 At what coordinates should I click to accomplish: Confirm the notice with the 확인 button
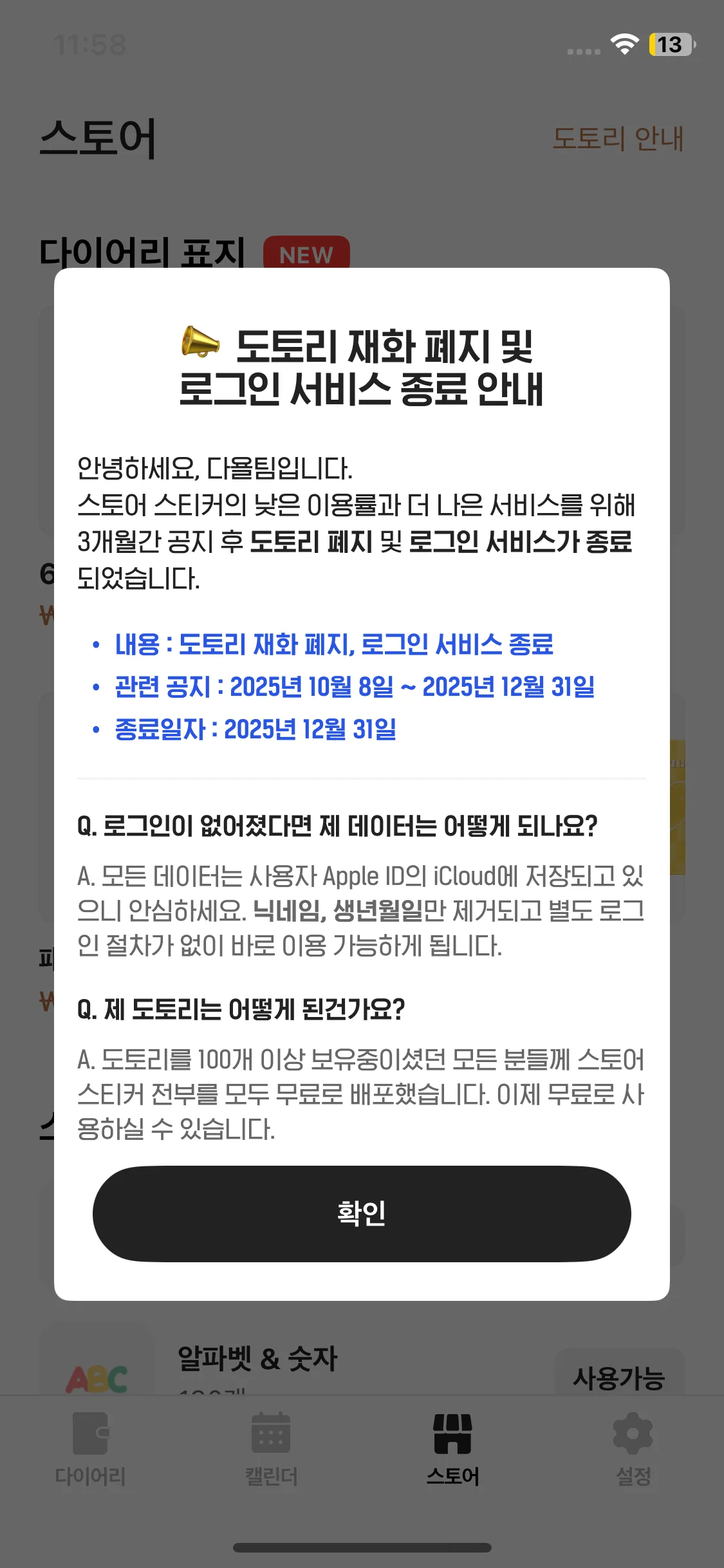point(362,1213)
